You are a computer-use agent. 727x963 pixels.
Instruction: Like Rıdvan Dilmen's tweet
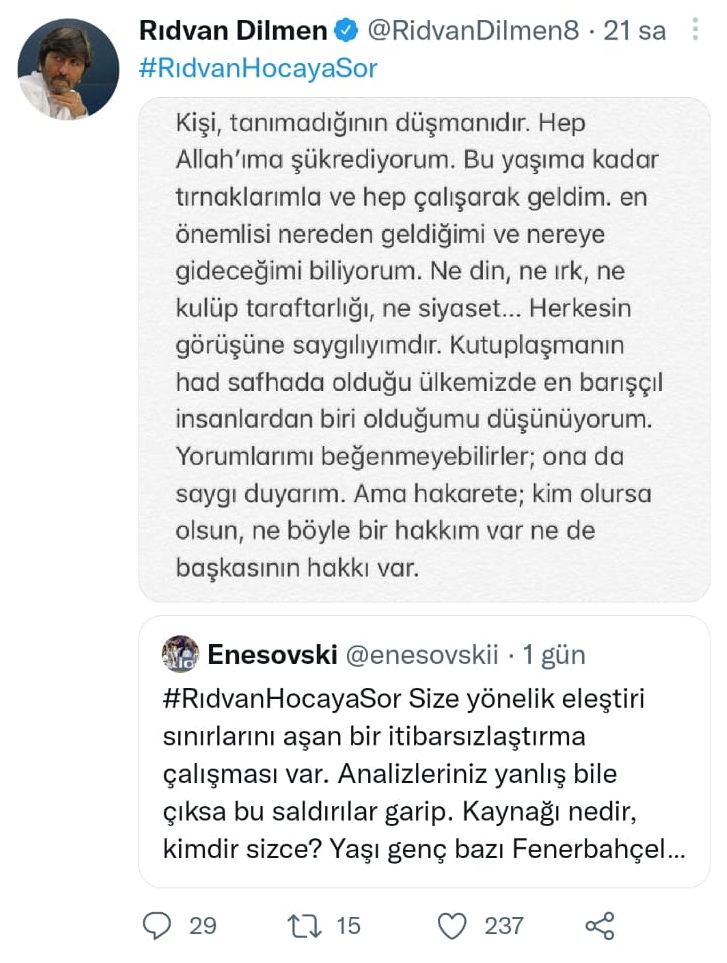tap(454, 926)
